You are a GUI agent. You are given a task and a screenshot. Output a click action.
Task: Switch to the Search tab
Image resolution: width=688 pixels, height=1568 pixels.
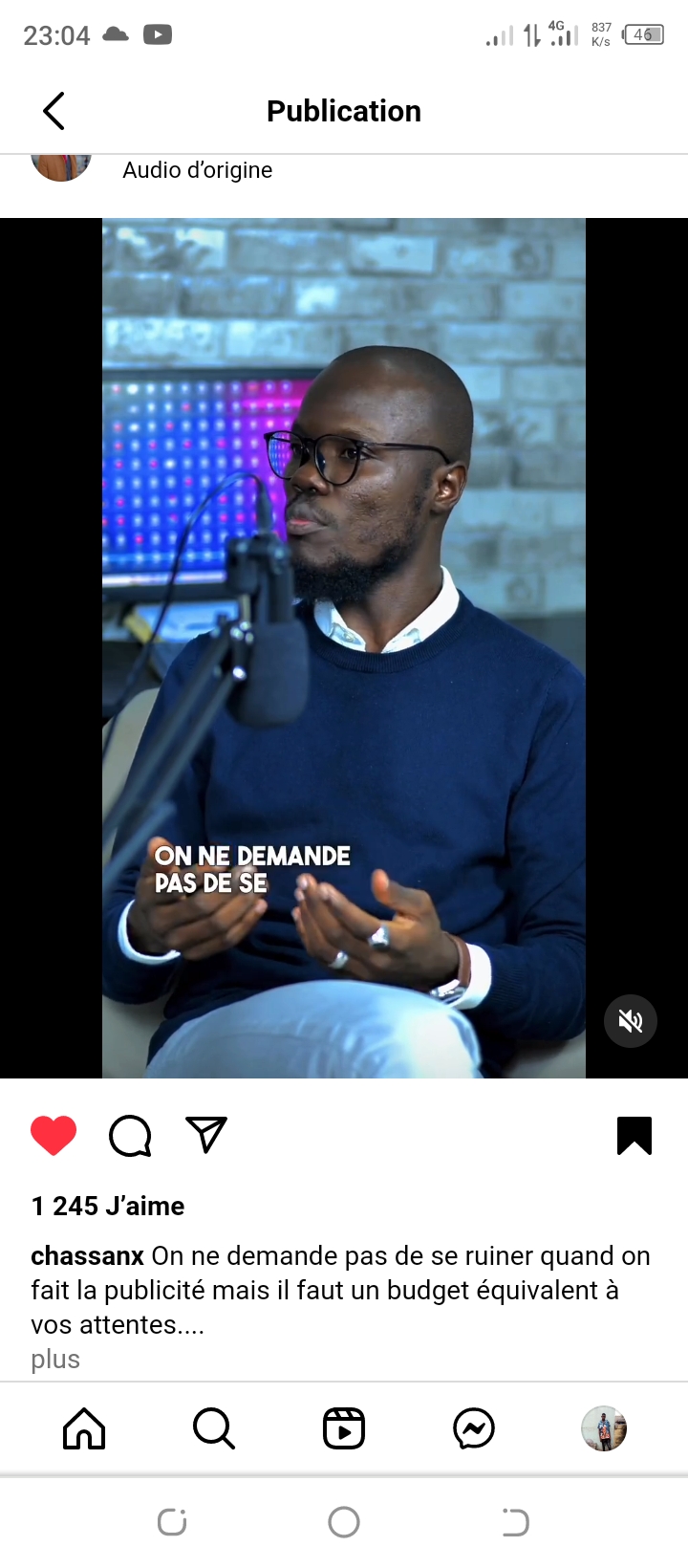214,1429
